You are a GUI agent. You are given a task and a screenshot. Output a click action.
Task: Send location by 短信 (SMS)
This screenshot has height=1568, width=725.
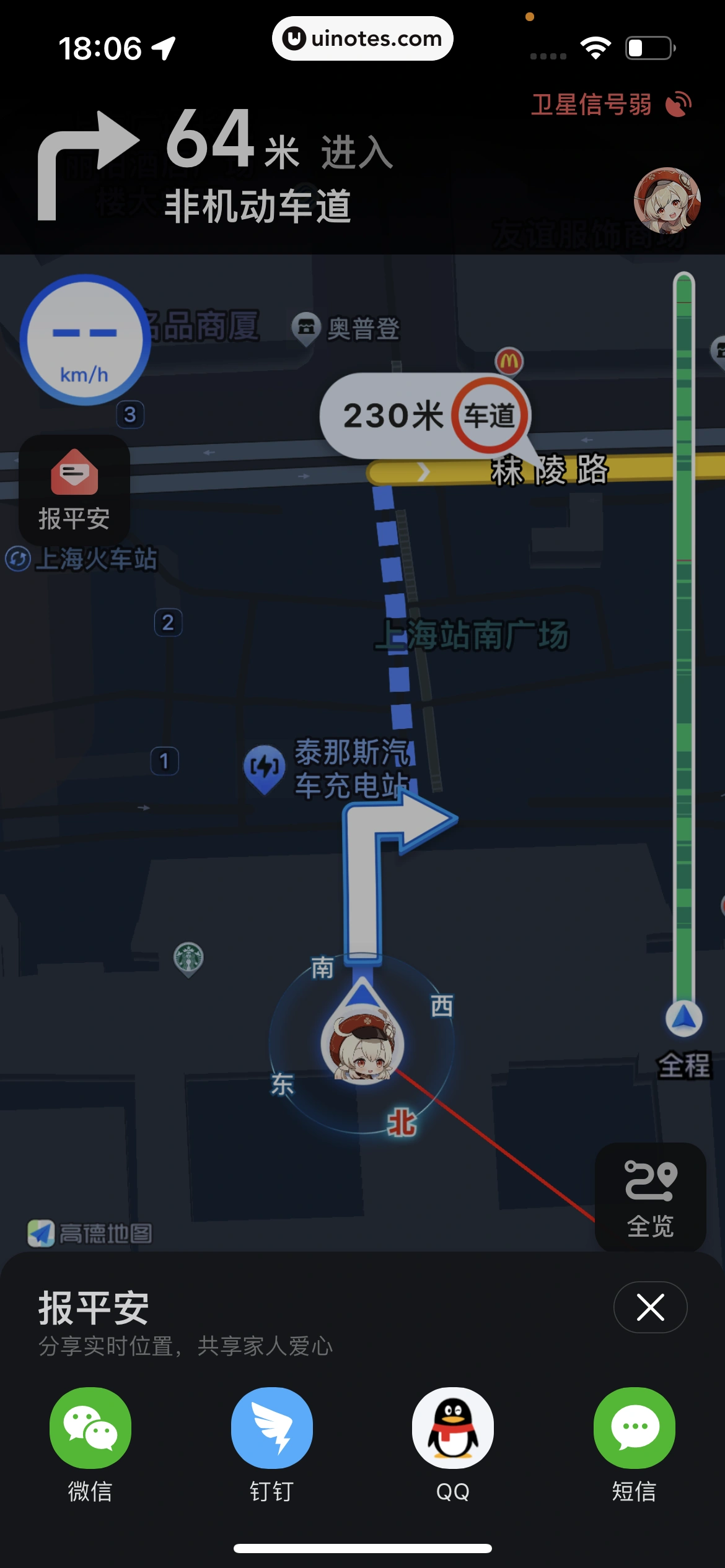click(635, 1428)
